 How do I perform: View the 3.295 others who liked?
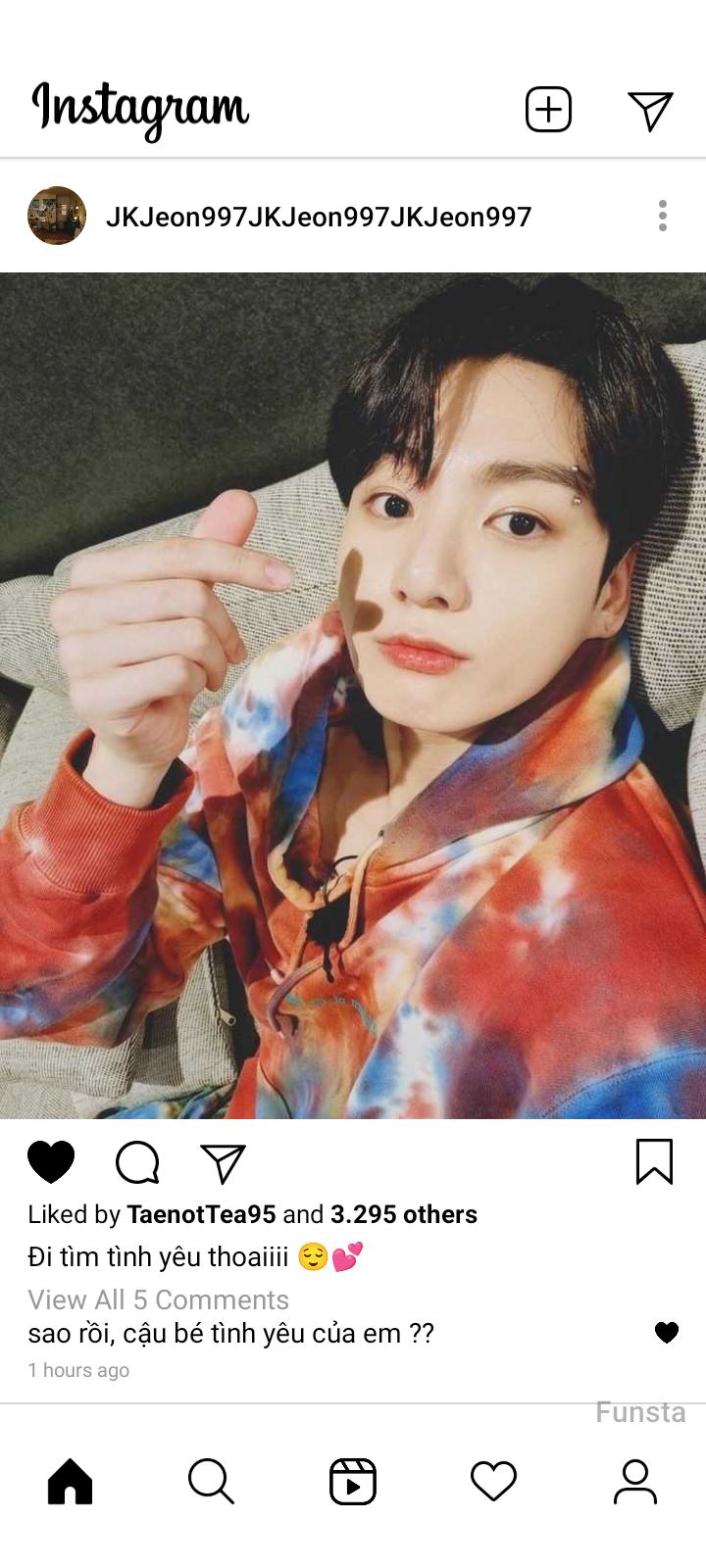[403, 1214]
